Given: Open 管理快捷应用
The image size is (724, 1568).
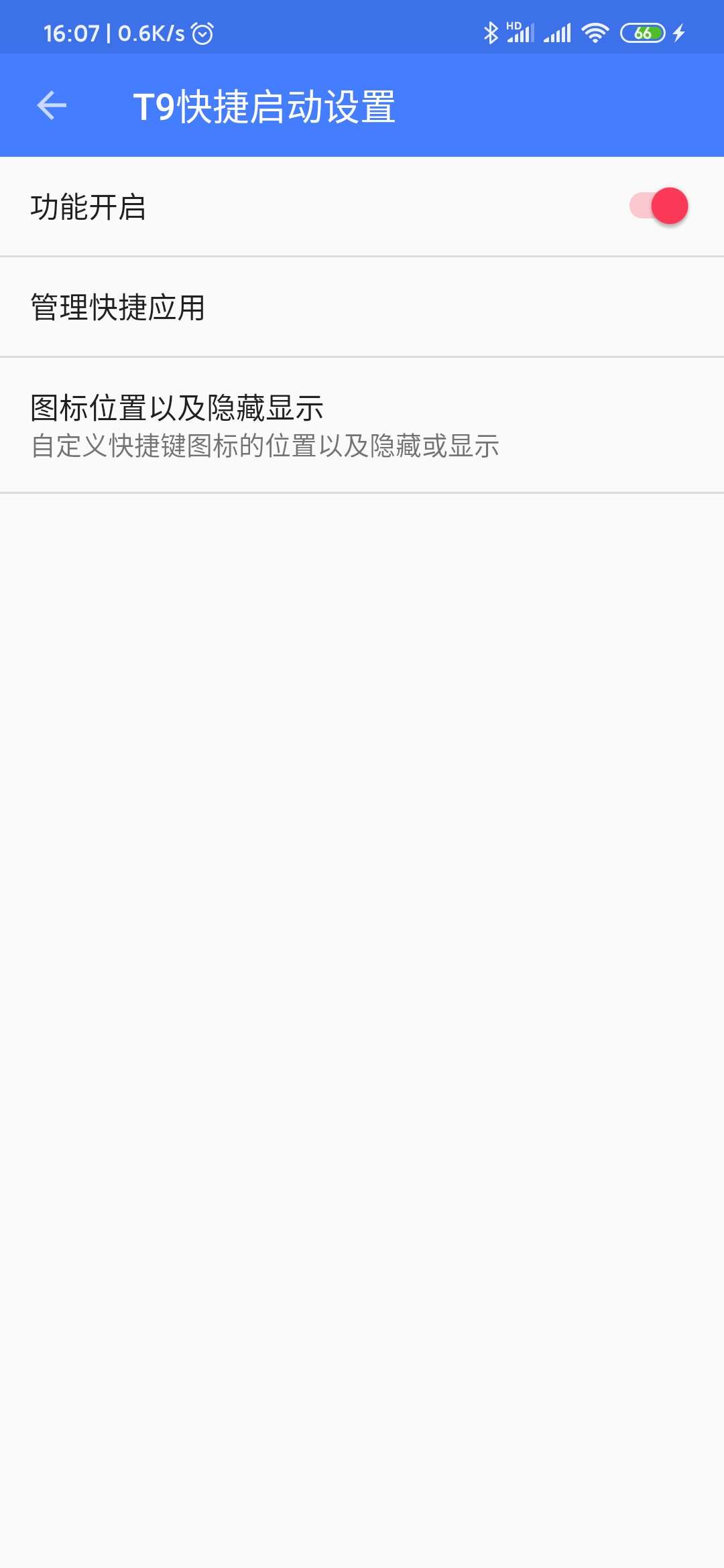Looking at the screenshot, I should coord(362,308).
